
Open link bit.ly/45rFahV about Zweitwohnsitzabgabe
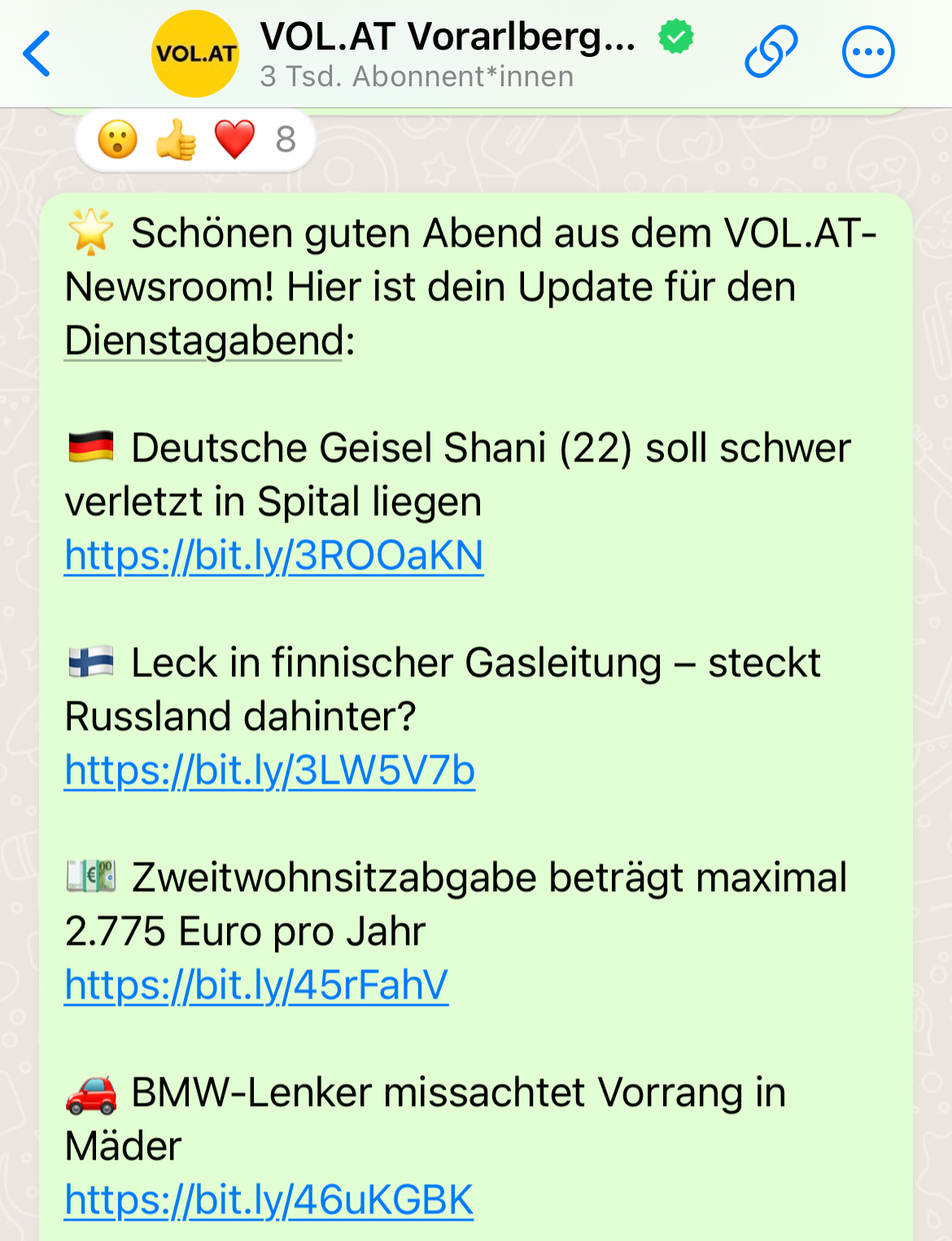tap(256, 986)
